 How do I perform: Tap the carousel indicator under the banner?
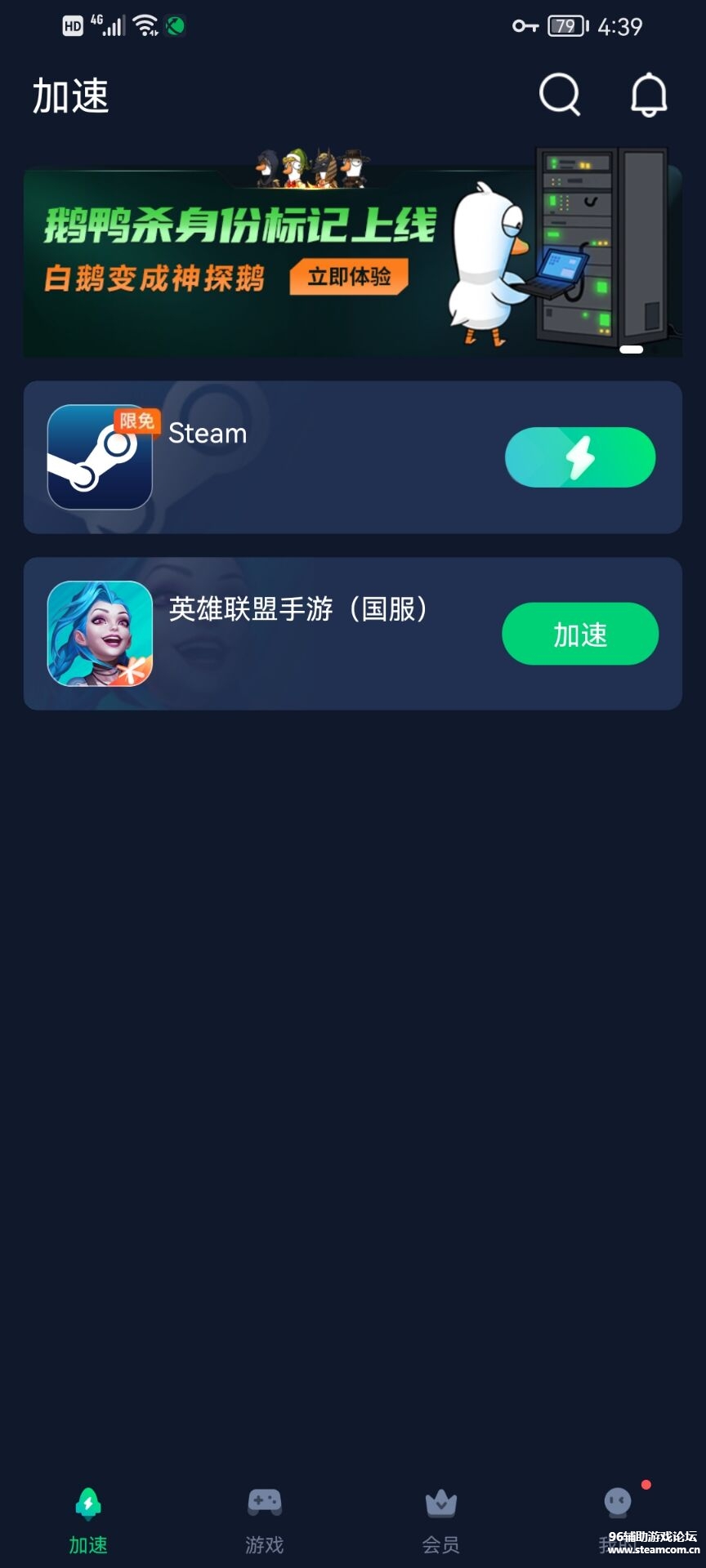click(x=633, y=350)
